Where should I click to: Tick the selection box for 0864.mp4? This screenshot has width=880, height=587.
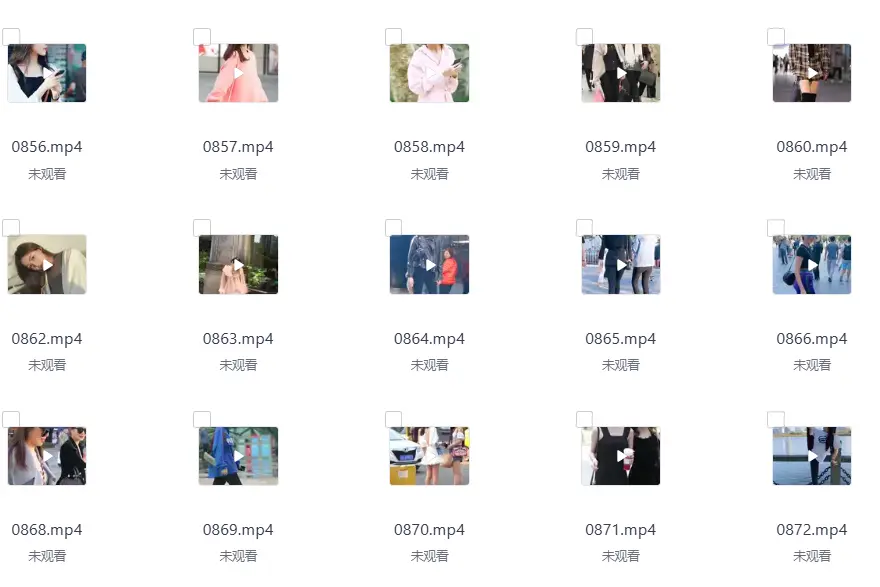coord(394,228)
